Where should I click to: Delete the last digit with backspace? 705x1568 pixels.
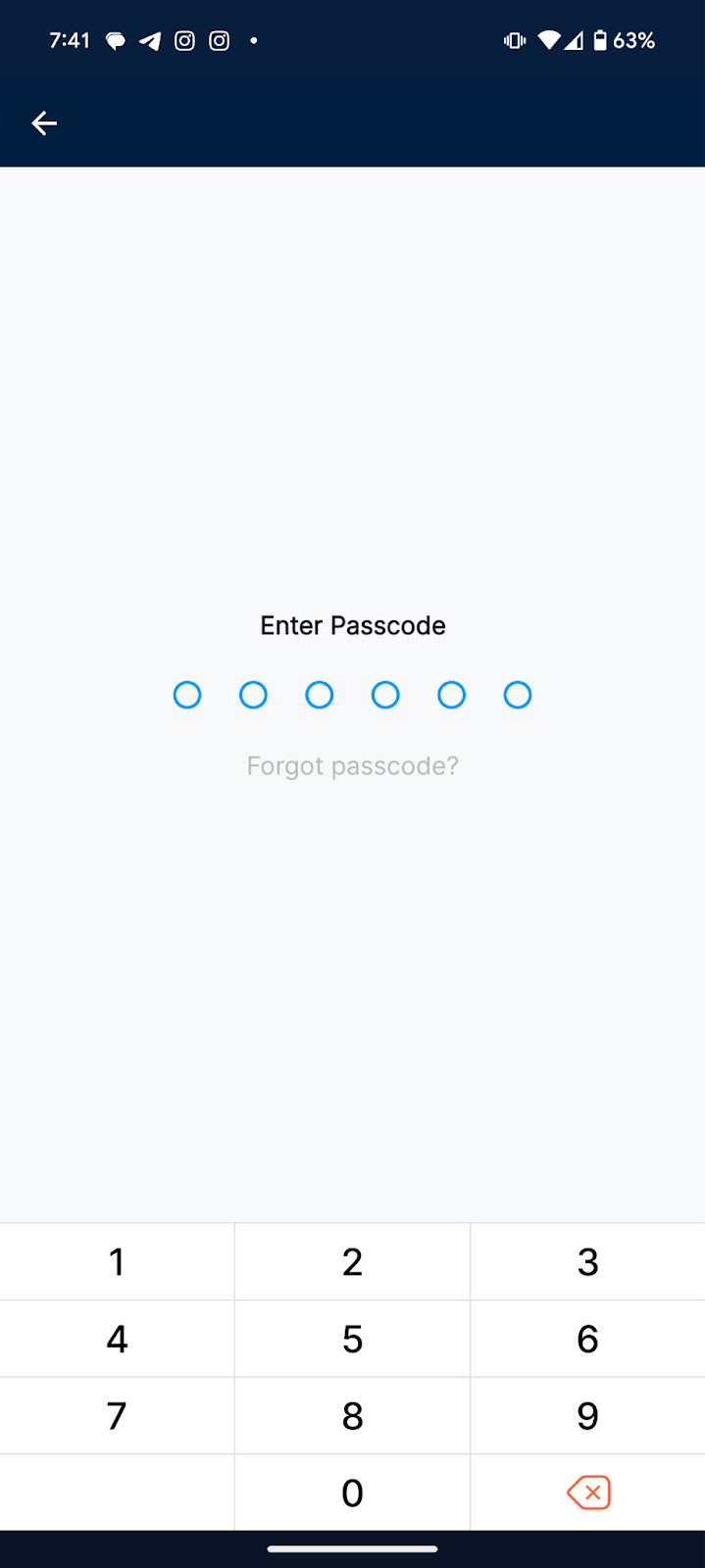(x=588, y=1493)
